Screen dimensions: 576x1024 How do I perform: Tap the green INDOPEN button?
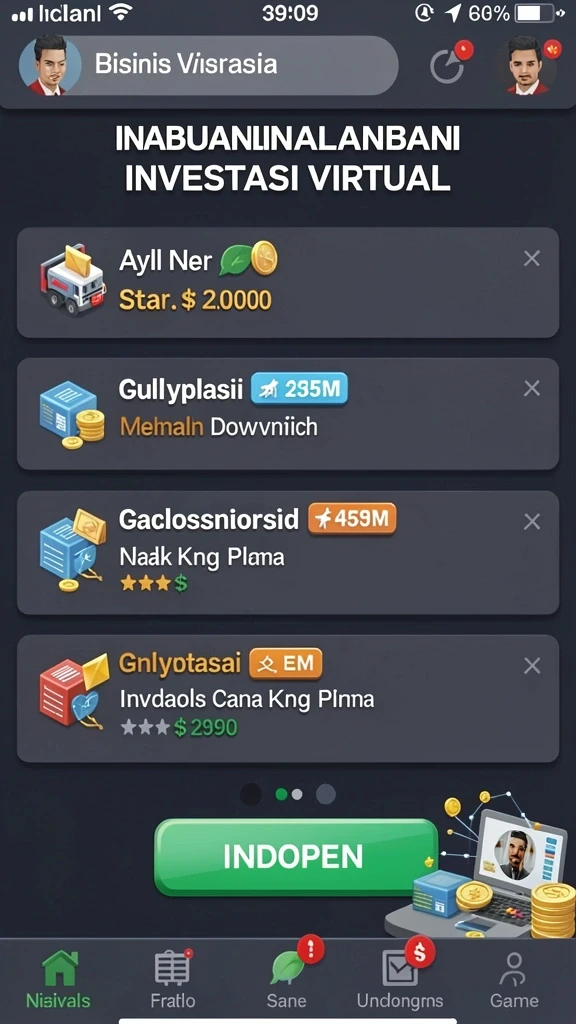click(295, 857)
